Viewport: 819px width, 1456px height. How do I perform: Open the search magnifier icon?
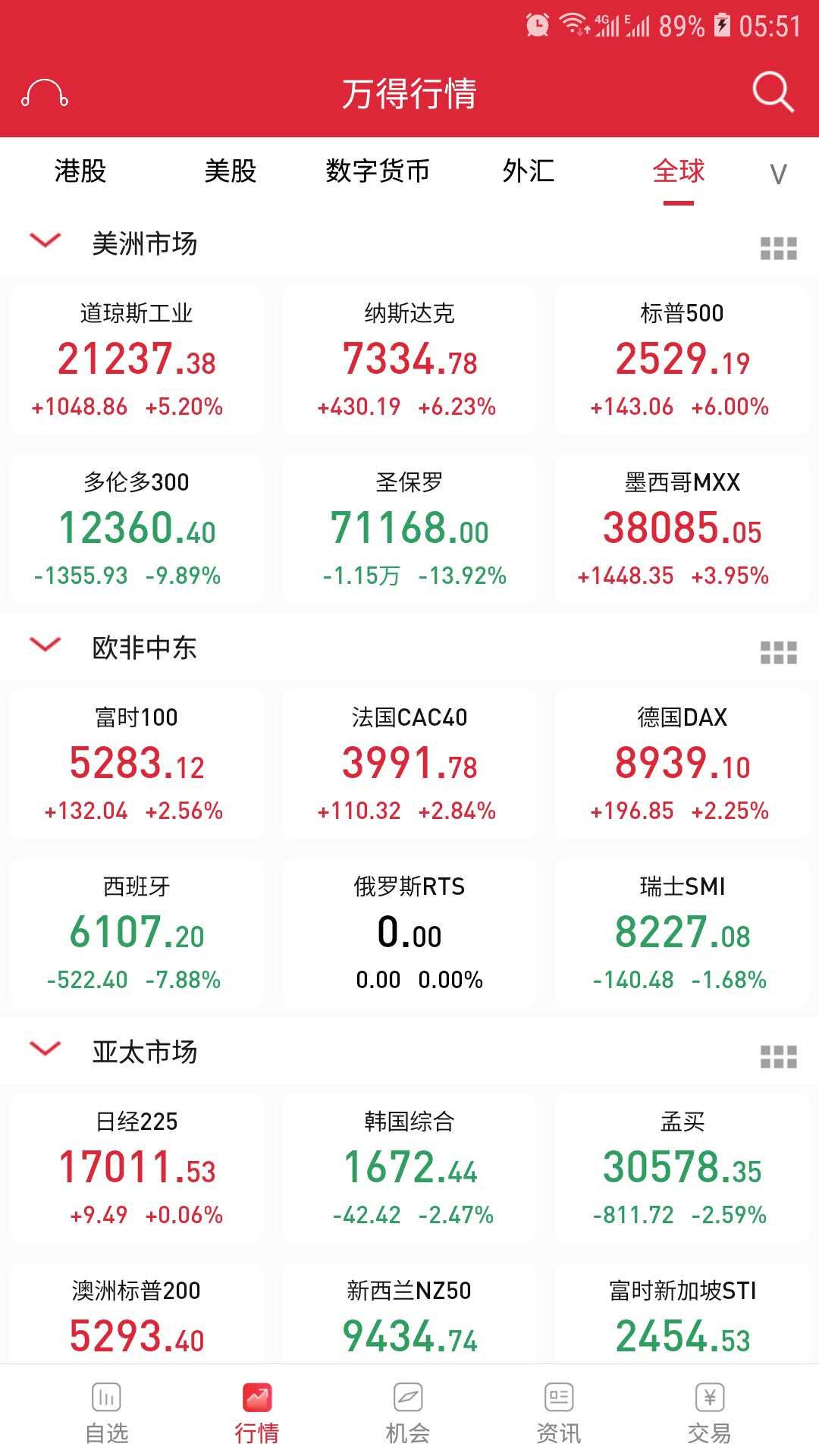click(x=772, y=93)
